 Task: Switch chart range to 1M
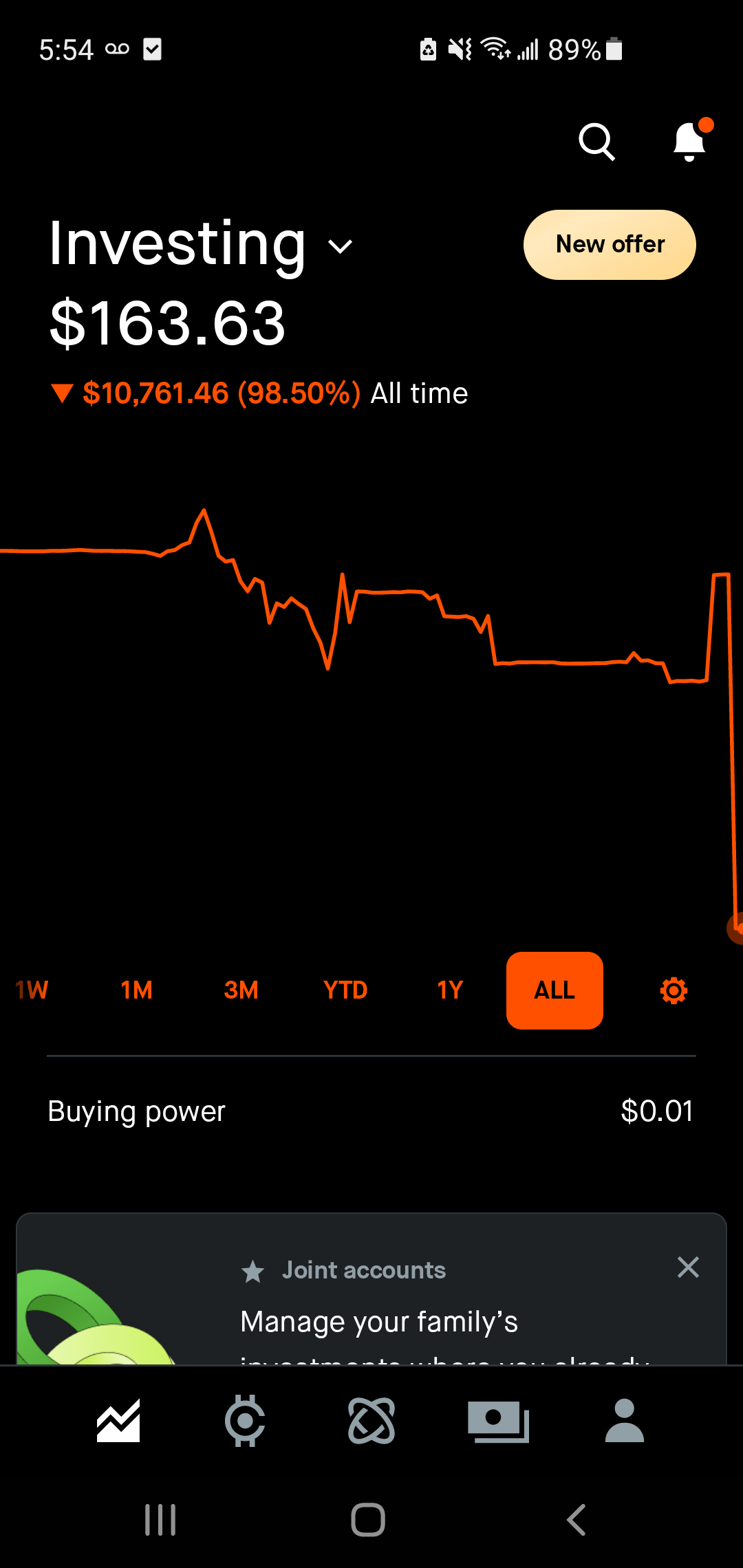tap(136, 990)
